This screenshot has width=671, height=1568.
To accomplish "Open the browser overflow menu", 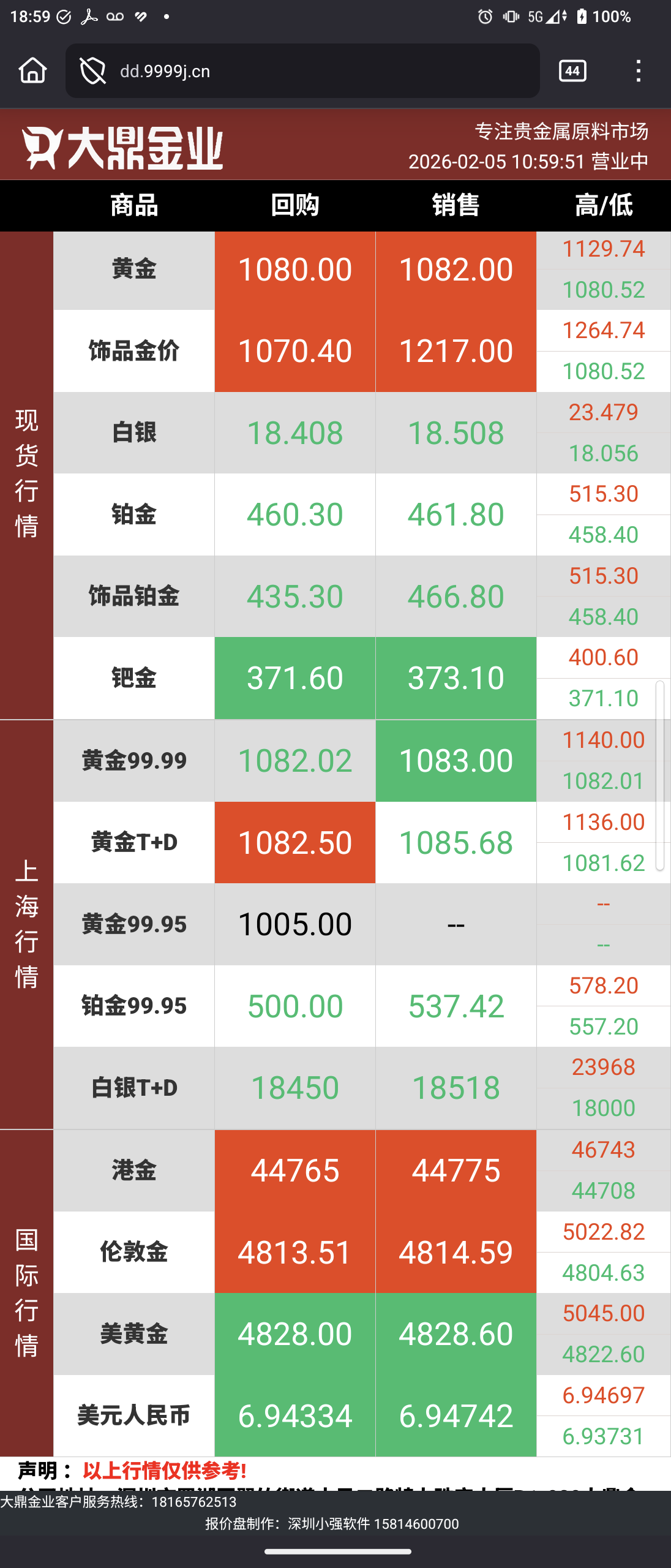I will tap(639, 70).
